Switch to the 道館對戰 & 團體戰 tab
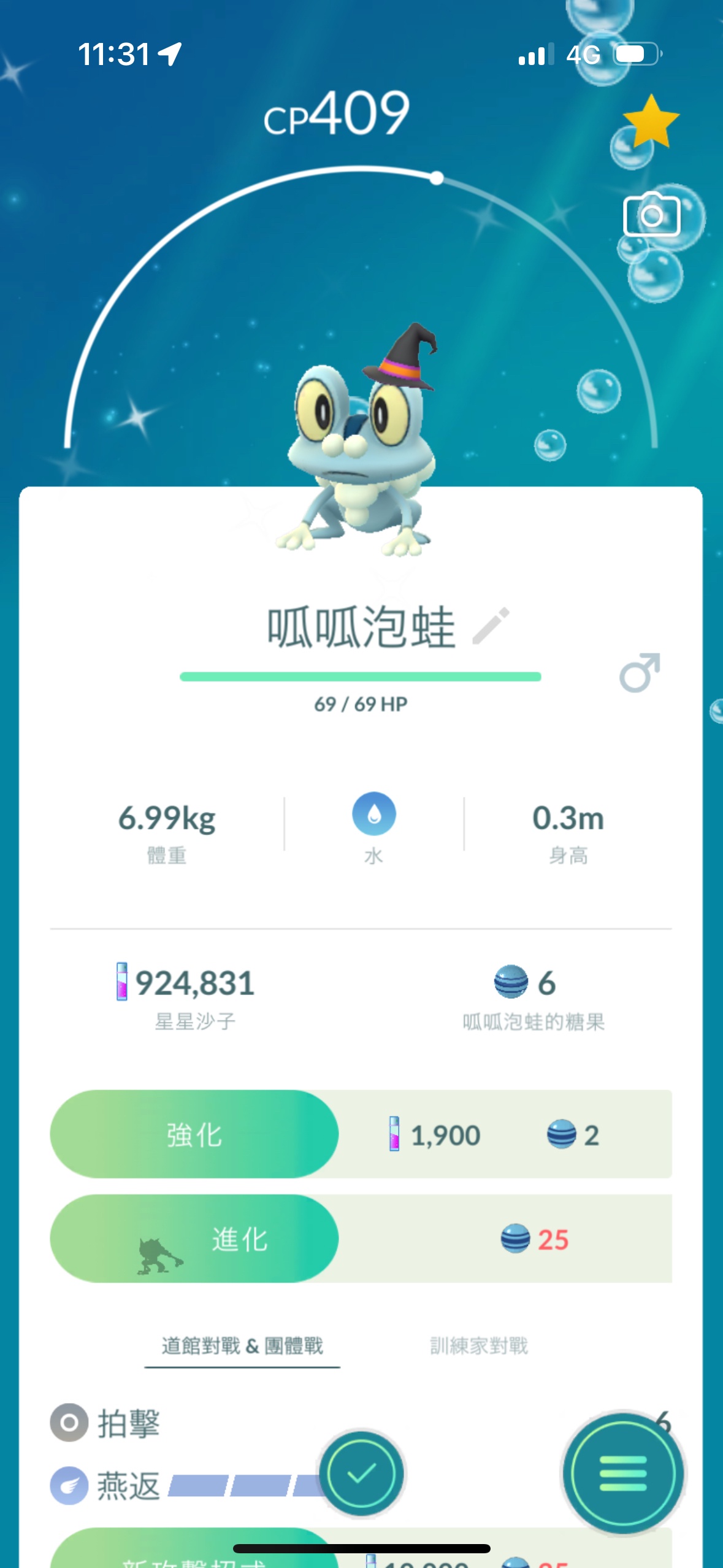 [x=242, y=1346]
